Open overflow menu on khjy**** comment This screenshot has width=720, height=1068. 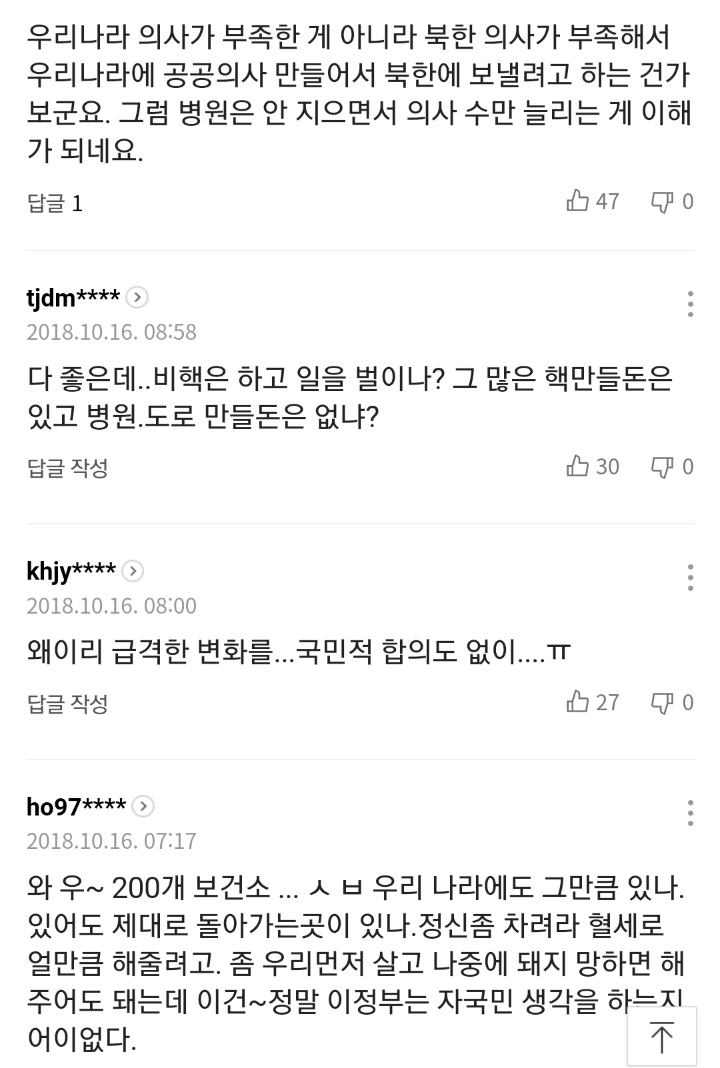coord(690,577)
